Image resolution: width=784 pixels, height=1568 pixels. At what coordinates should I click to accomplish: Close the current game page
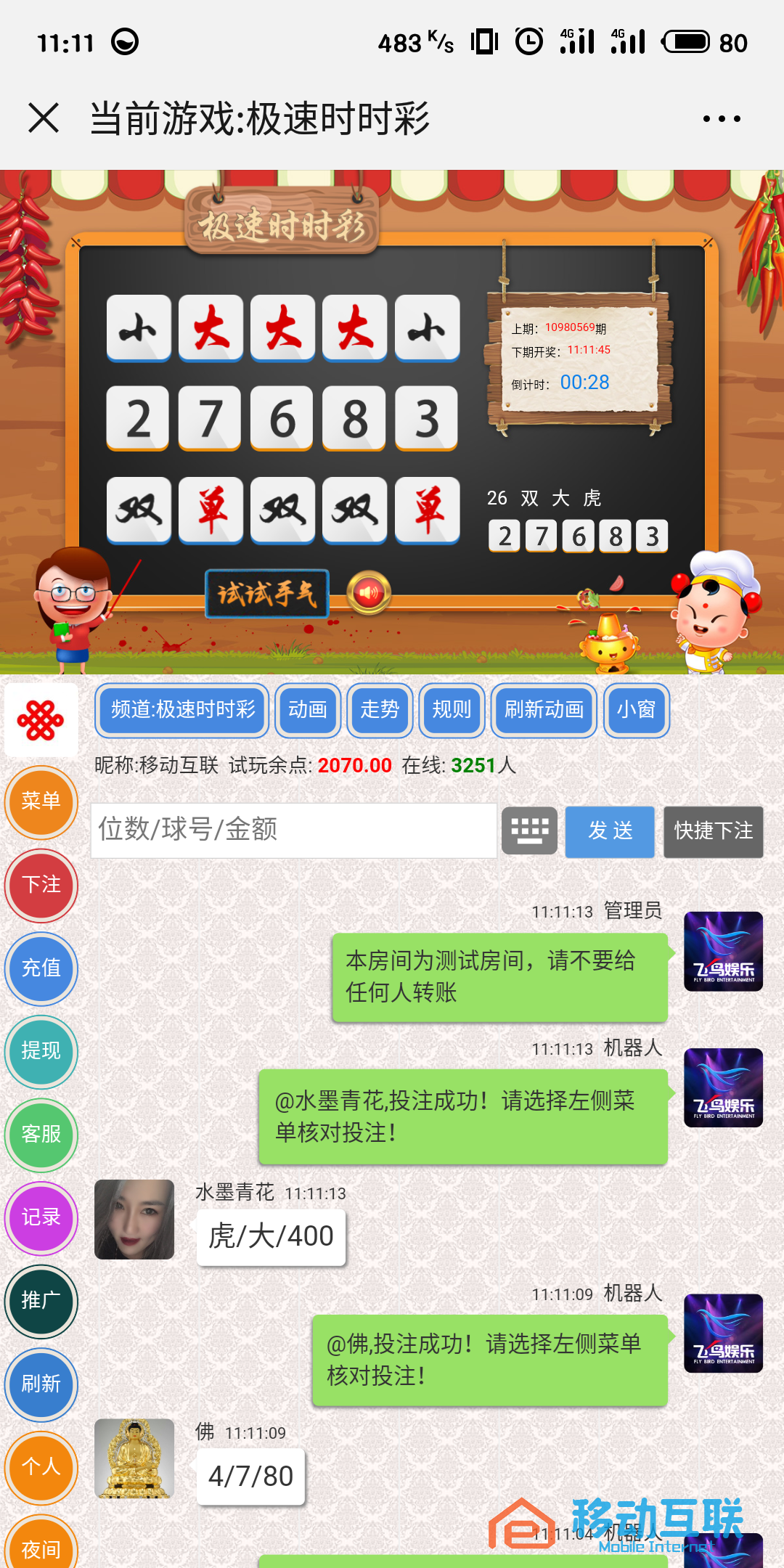click(44, 118)
